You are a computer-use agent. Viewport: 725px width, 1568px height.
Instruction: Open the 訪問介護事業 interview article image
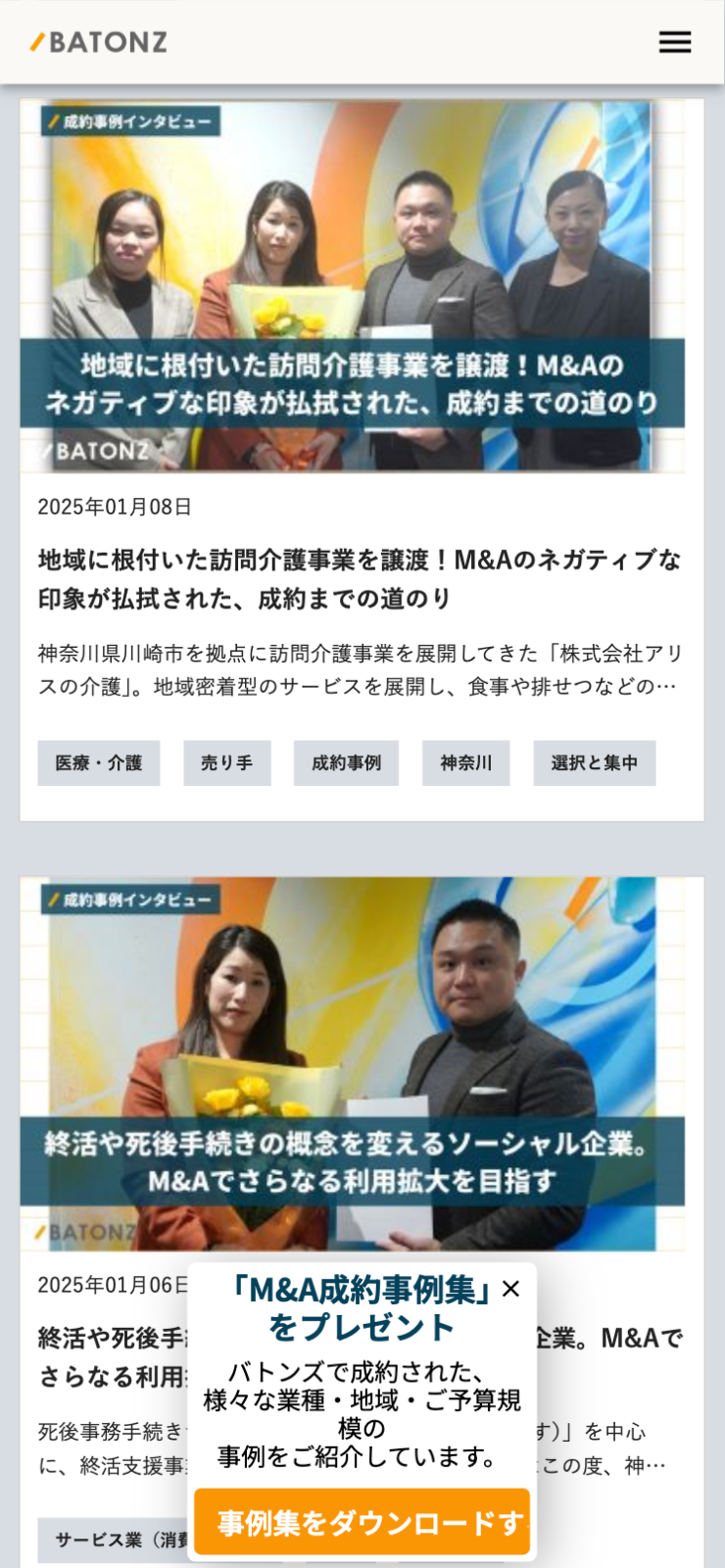coord(352,284)
